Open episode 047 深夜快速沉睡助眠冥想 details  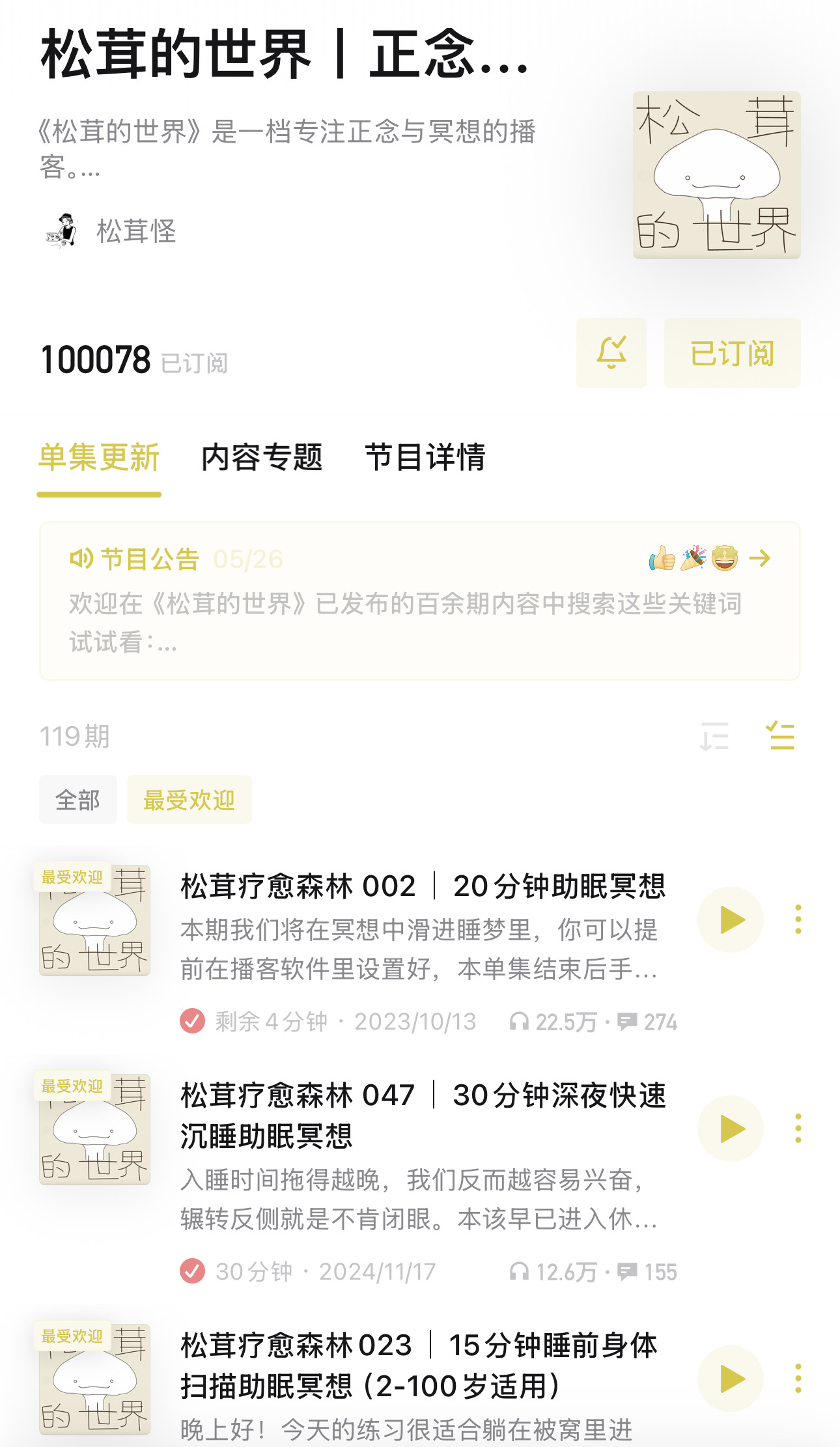(x=423, y=1116)
